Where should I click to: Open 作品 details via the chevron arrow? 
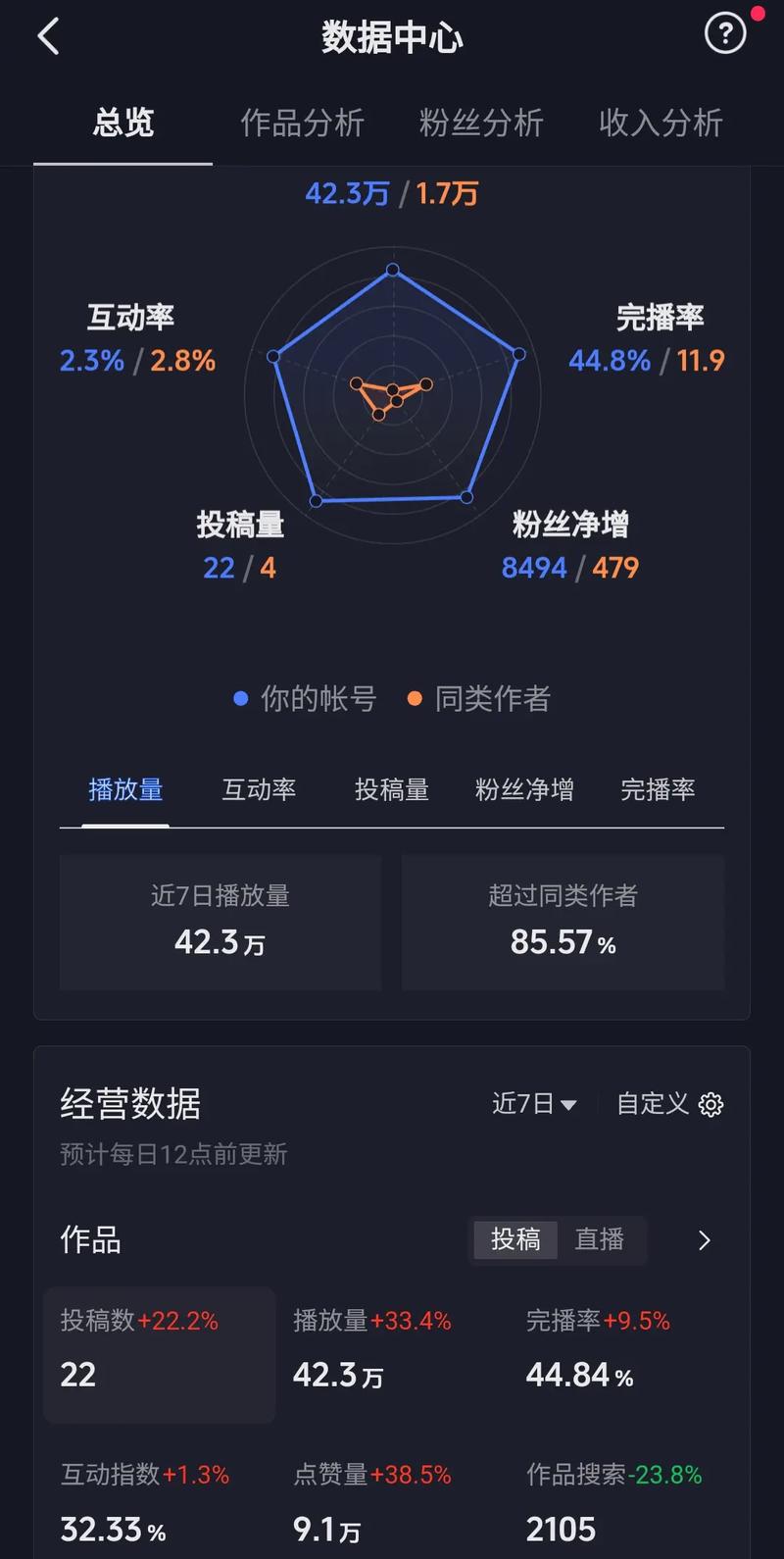(x=704, y=1240)
